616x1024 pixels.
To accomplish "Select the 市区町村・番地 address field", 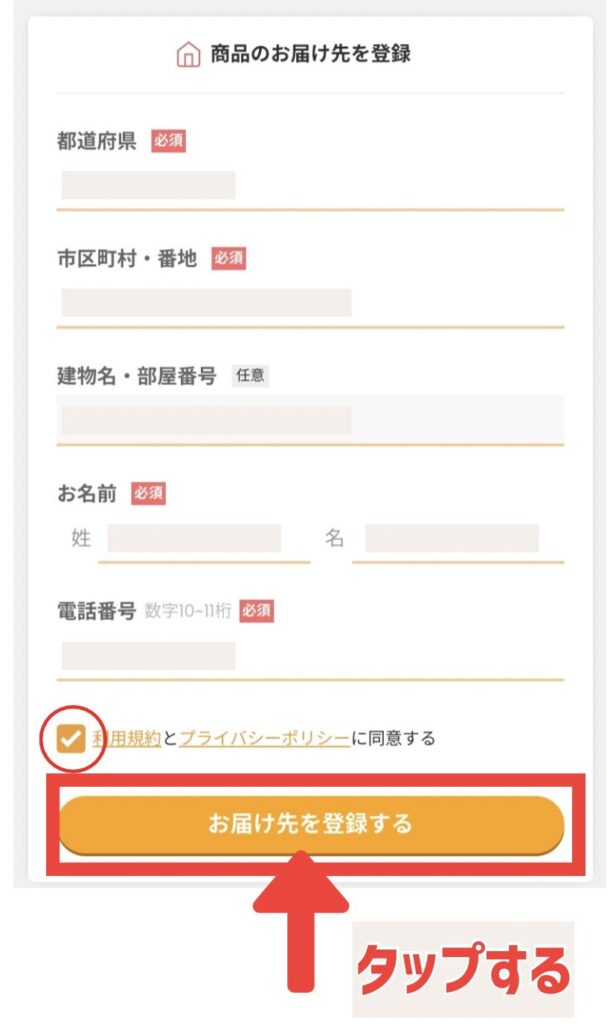I will click(310, 303).
